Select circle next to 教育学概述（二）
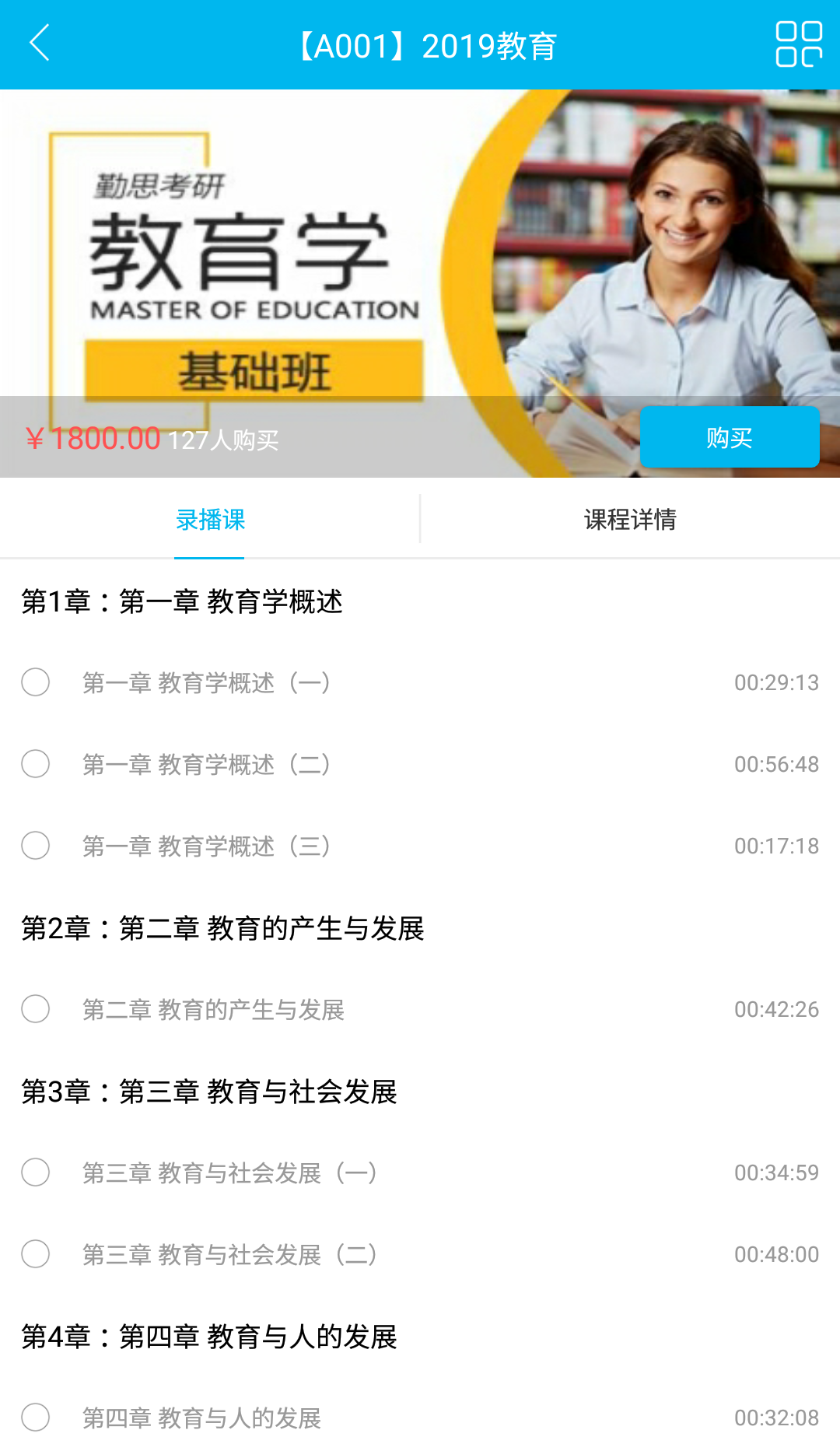The image size is (840, 1444). pos(34,764)
